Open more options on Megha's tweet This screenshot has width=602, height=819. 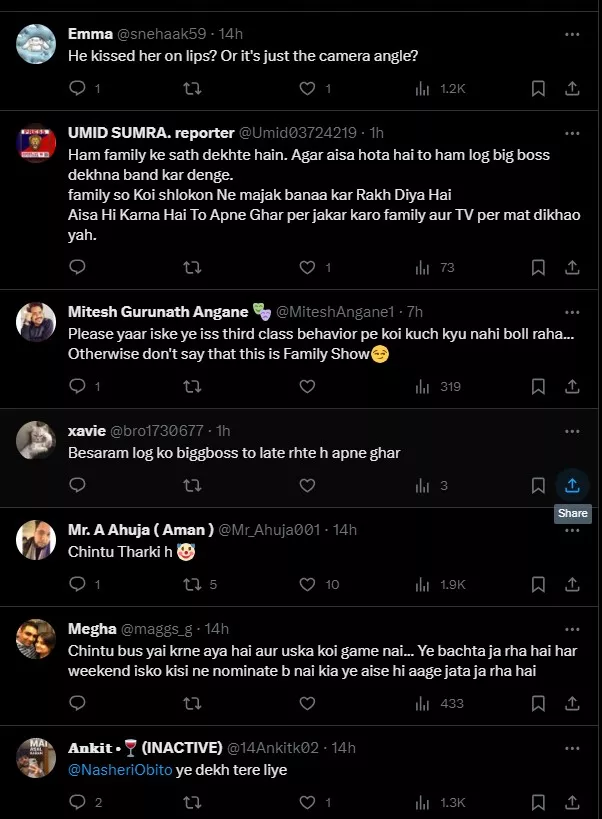[571, 628]
